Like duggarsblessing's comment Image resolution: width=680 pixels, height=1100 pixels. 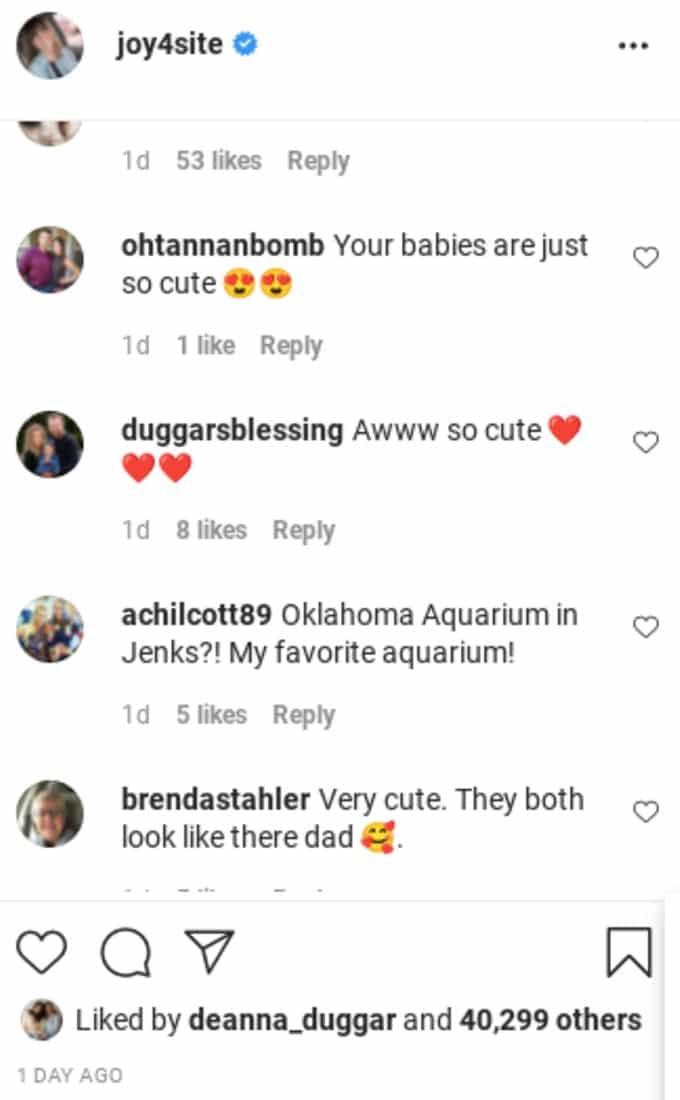[646, 442]
